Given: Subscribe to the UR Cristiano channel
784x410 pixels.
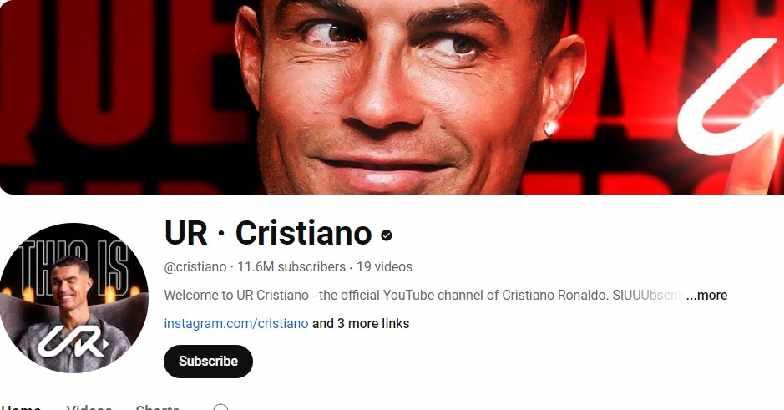Looking at the screenshot, I should pos(208,361).
